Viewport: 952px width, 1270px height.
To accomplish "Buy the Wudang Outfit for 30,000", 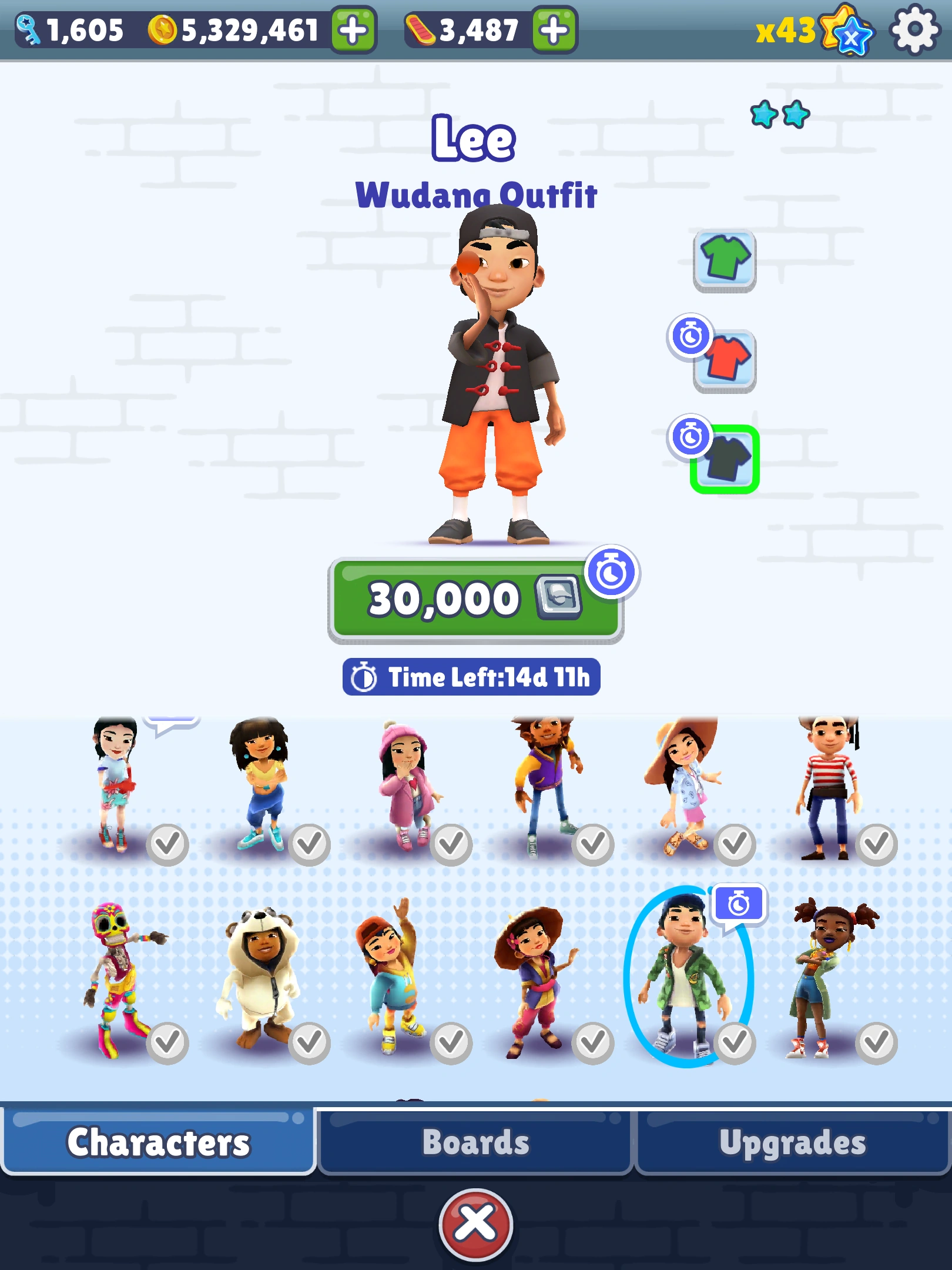I will point(475,600).
